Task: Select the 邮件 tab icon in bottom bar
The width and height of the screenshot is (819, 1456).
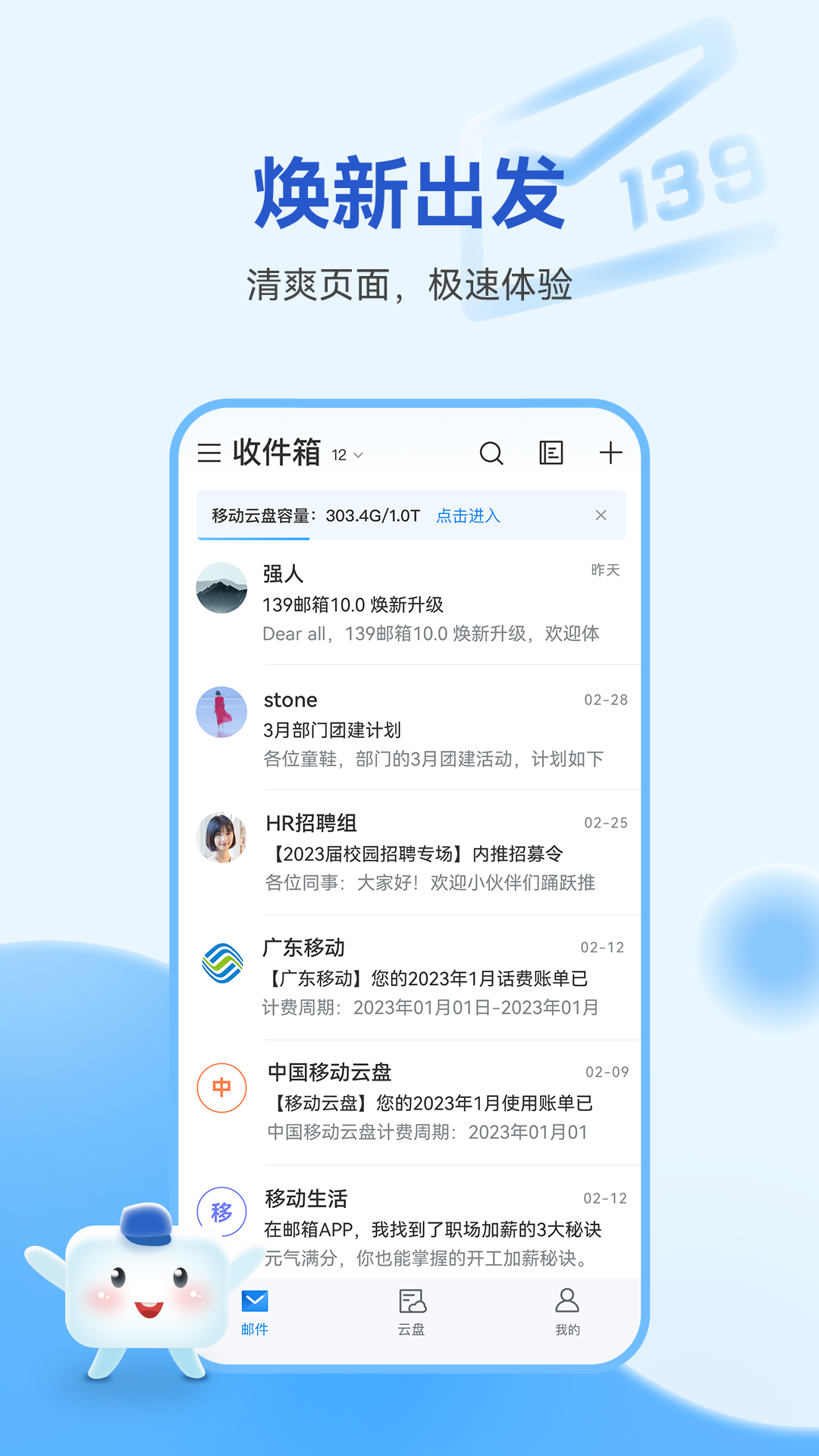Action: point(256,1301)
